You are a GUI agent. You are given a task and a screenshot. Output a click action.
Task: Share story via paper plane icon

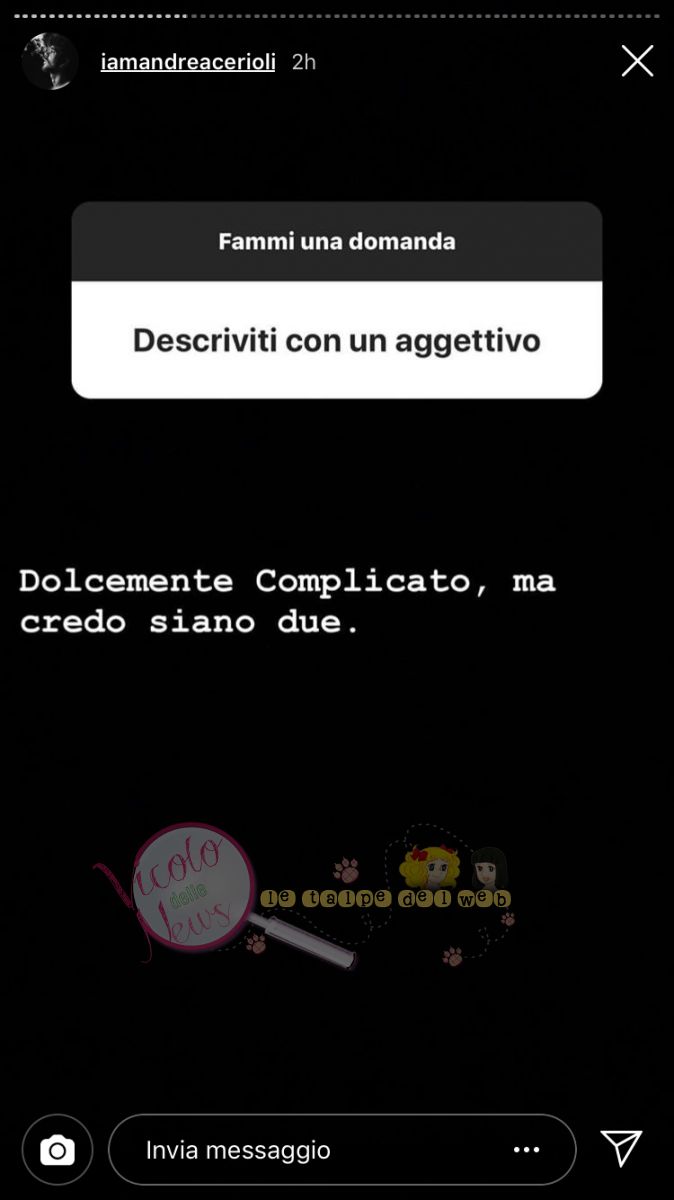(x=621, y=1149)
